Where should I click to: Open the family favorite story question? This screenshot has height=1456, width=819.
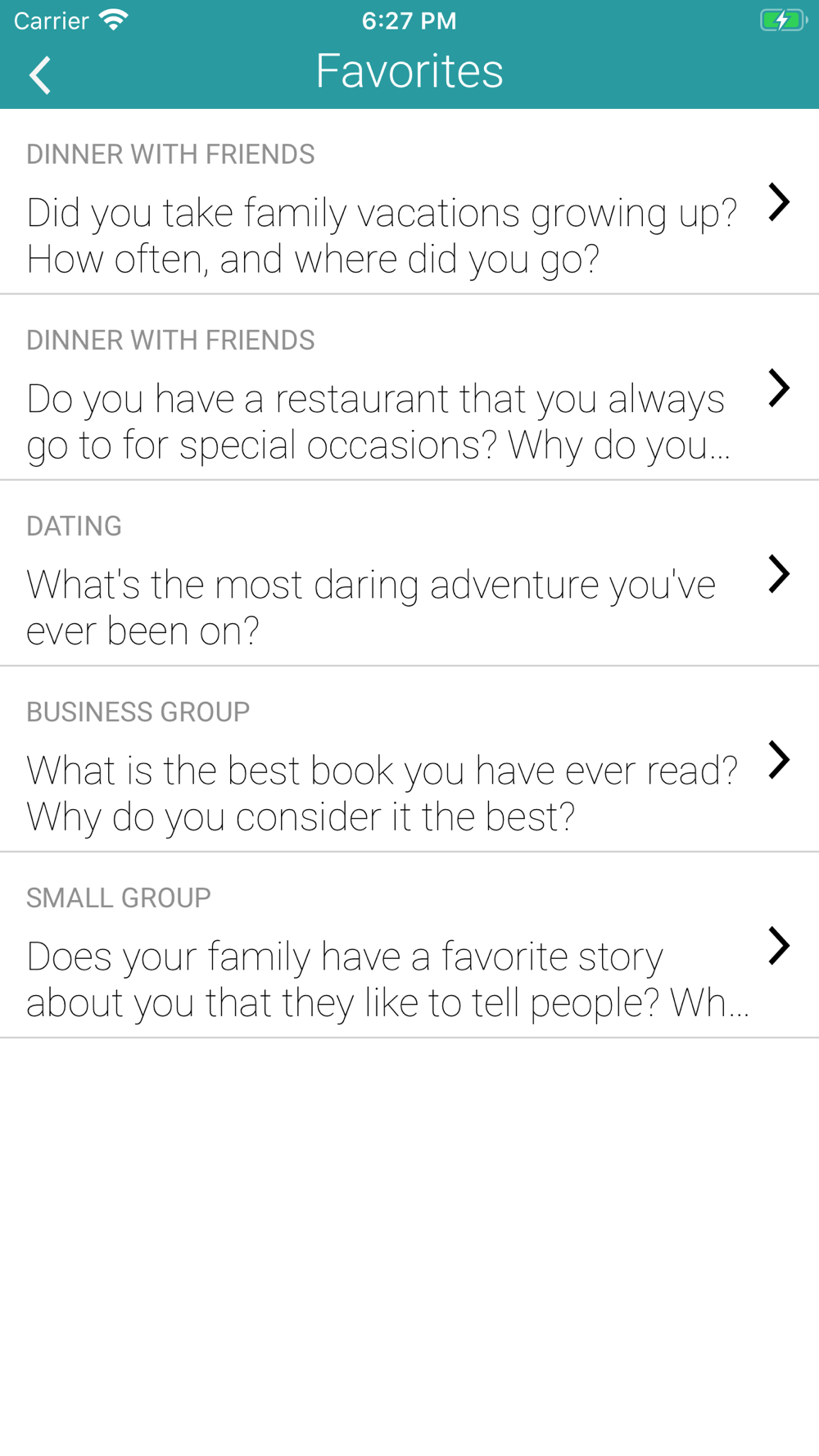click(409, 945)
